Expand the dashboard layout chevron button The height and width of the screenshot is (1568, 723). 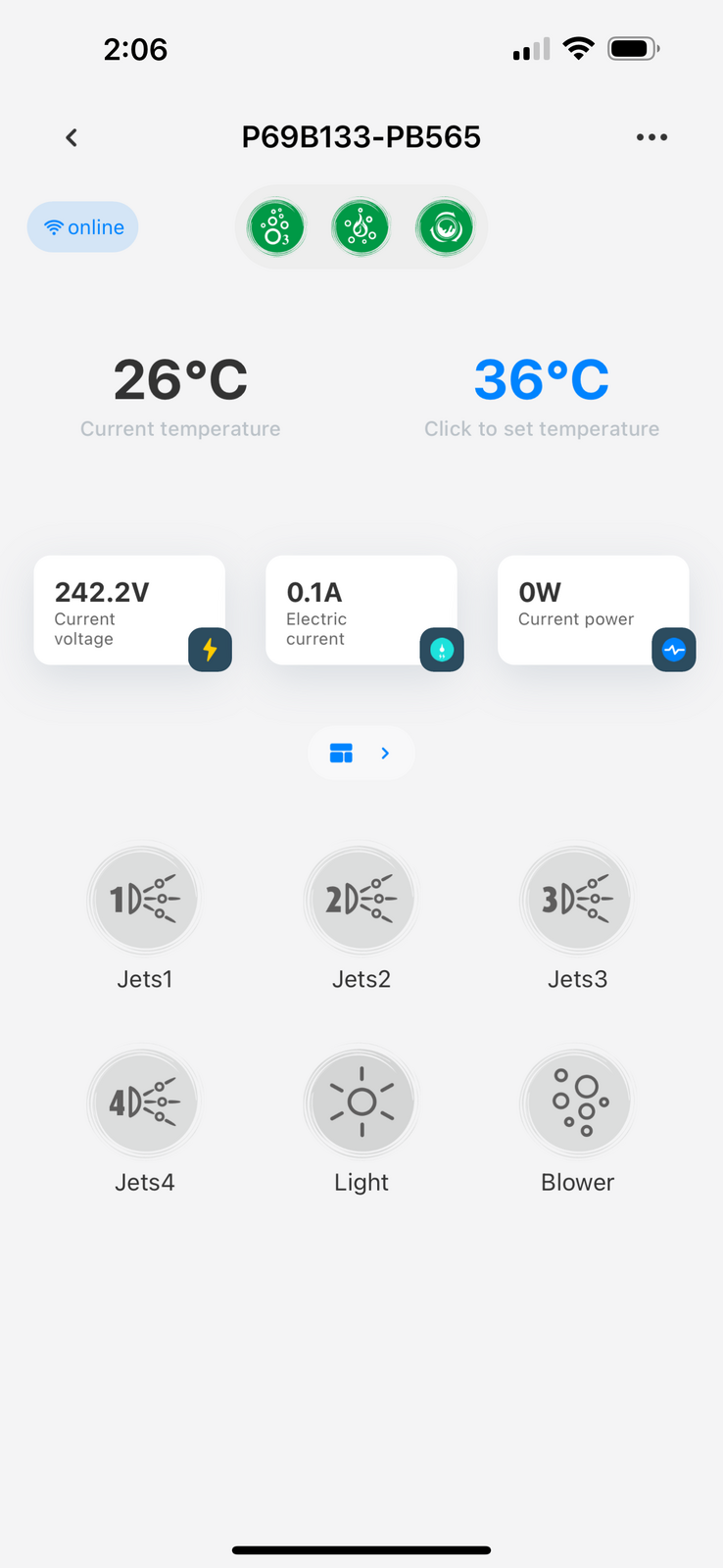tap(361, 753)
